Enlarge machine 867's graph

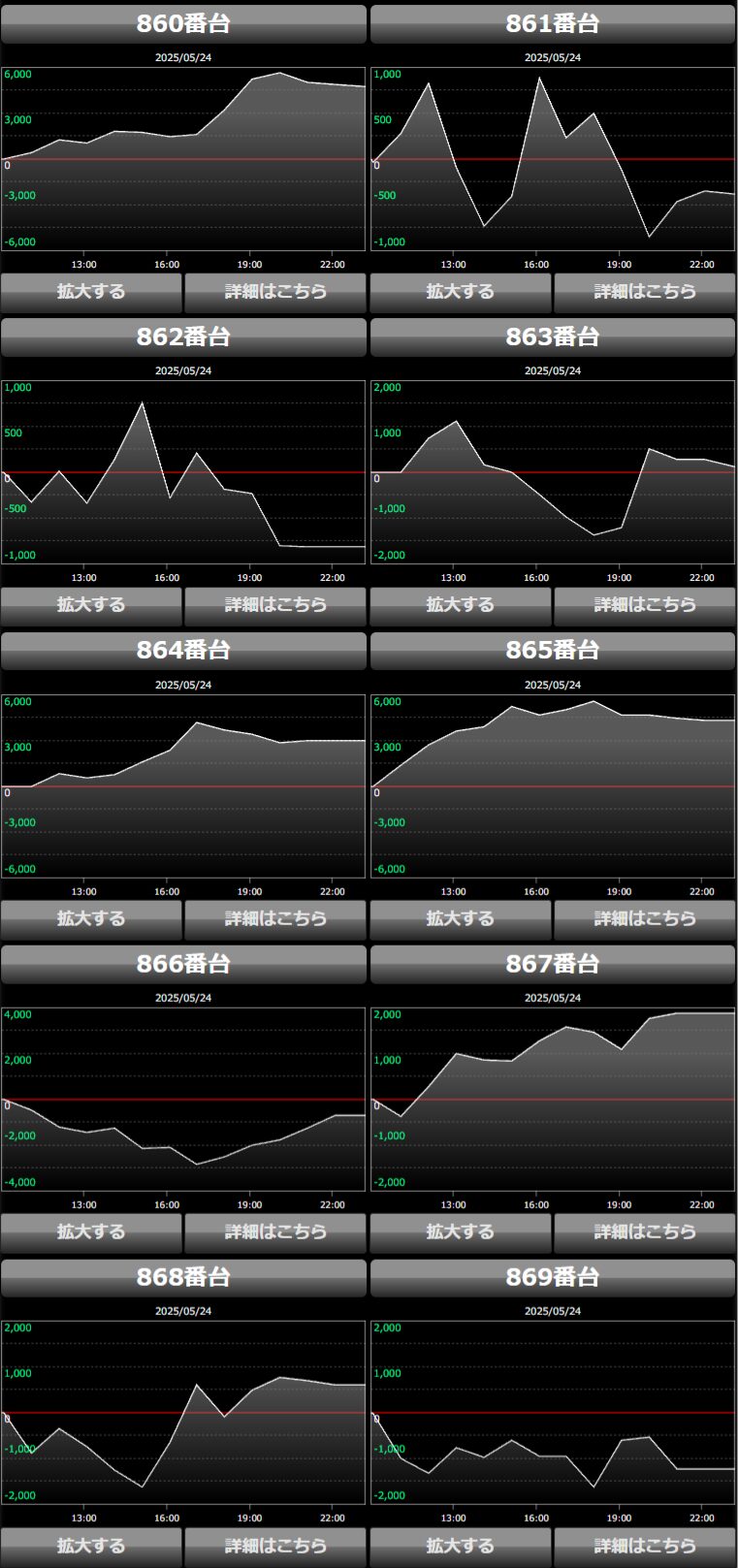[x=460, y=1232]
